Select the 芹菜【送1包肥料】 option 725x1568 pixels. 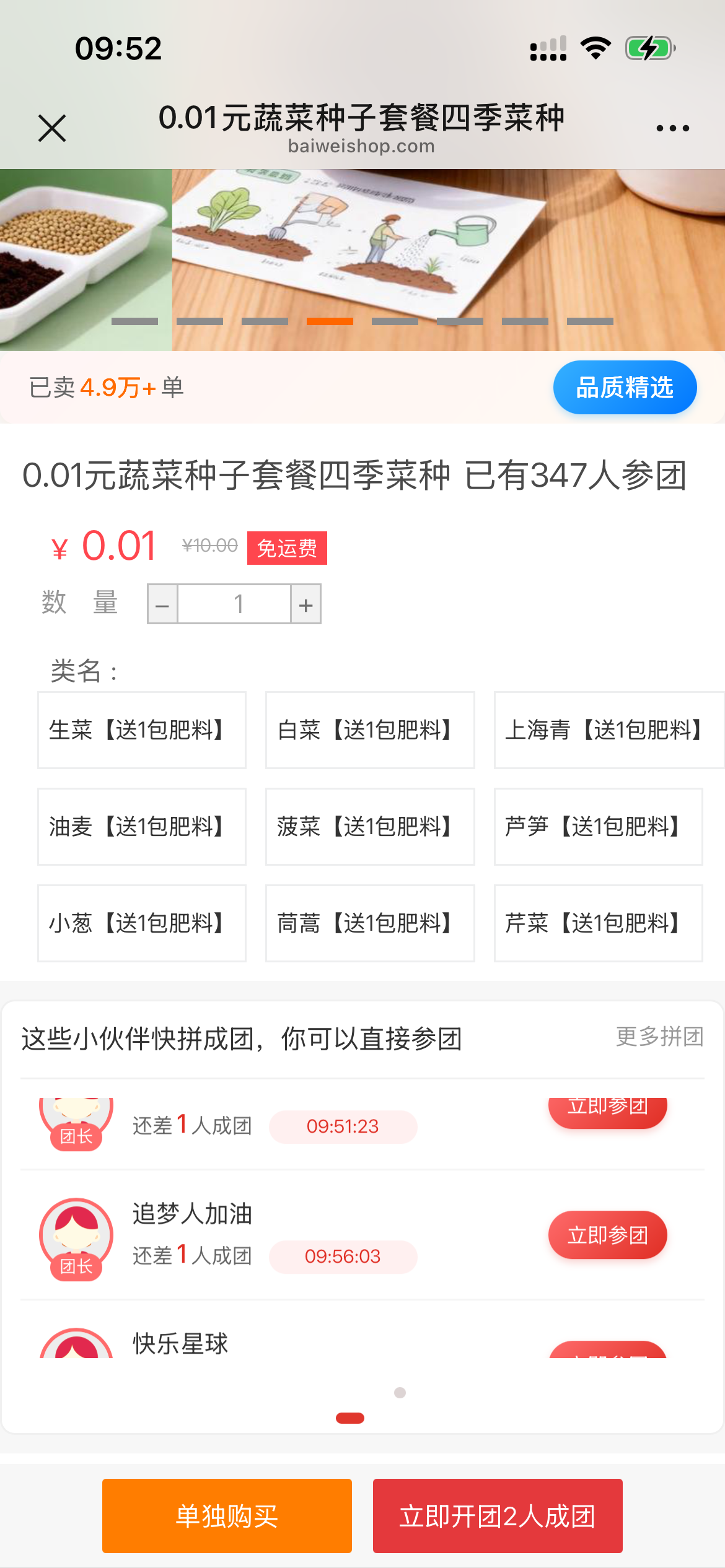[x=599, y=923]
